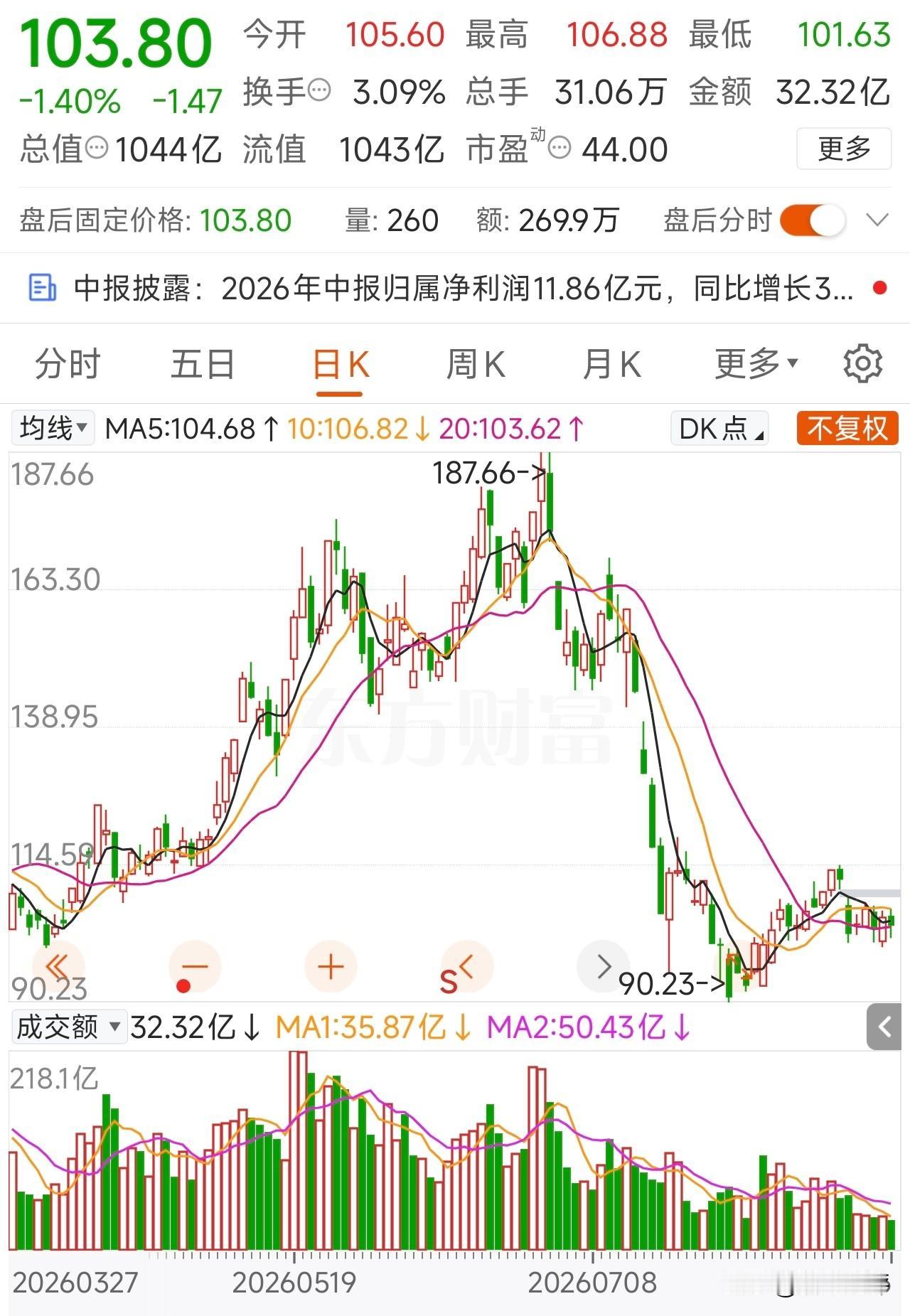Switch to the 五日 tab

(x=203, y=364)
